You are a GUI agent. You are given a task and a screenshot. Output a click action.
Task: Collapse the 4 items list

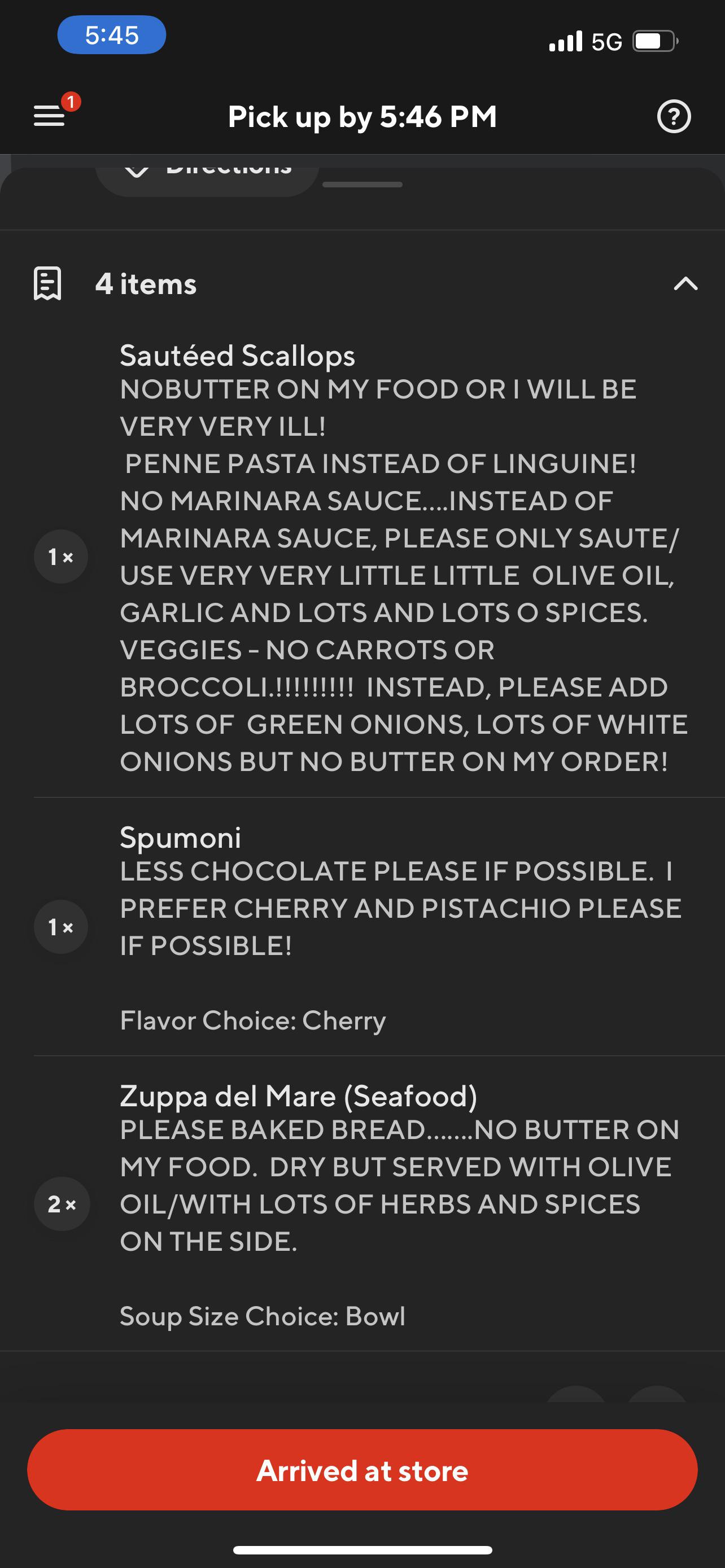pos(685,284)
